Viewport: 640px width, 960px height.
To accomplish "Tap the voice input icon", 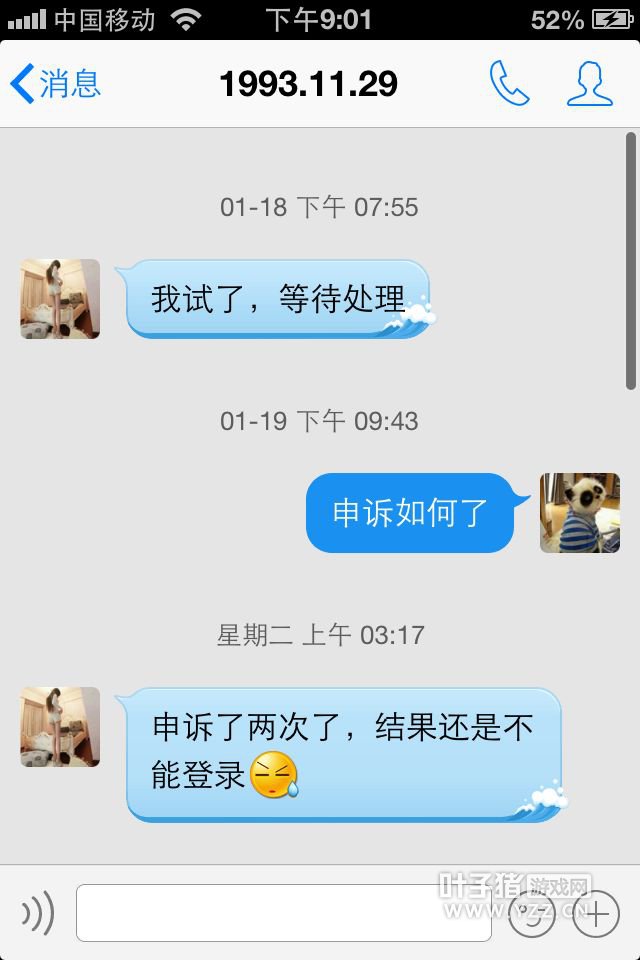I will click(38, 913).
